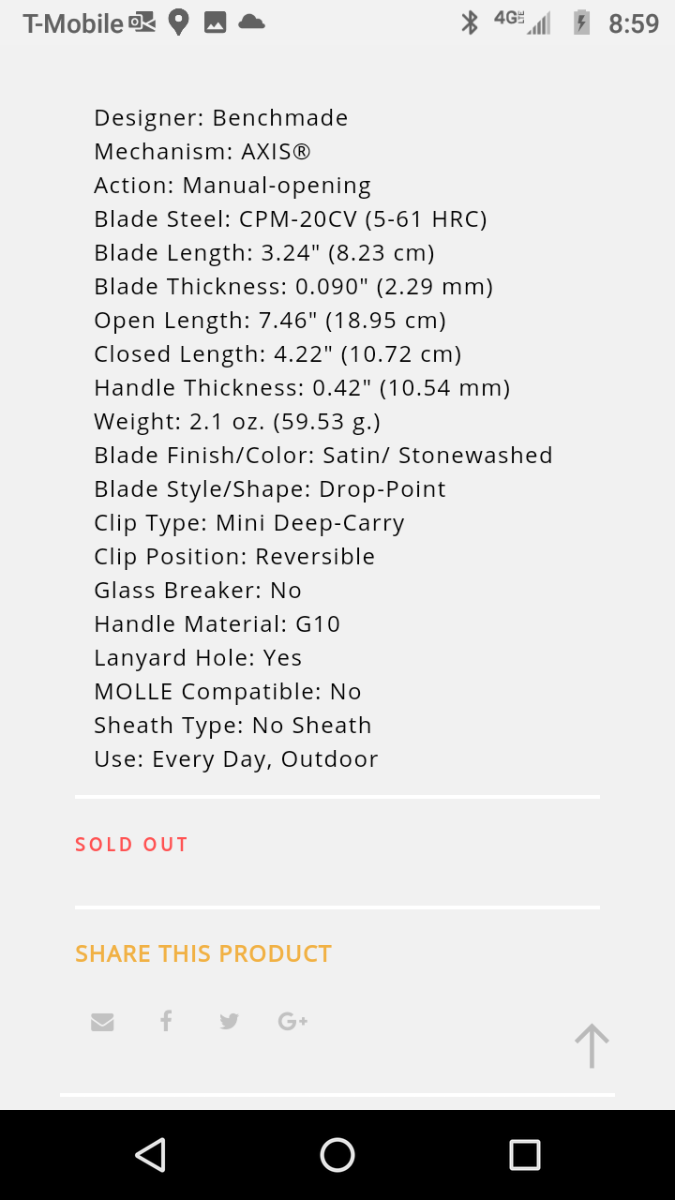Viewport: 675px width, 1200px height.
Task: Go back using the navigation bar
Action: (x=150, y=1155)
